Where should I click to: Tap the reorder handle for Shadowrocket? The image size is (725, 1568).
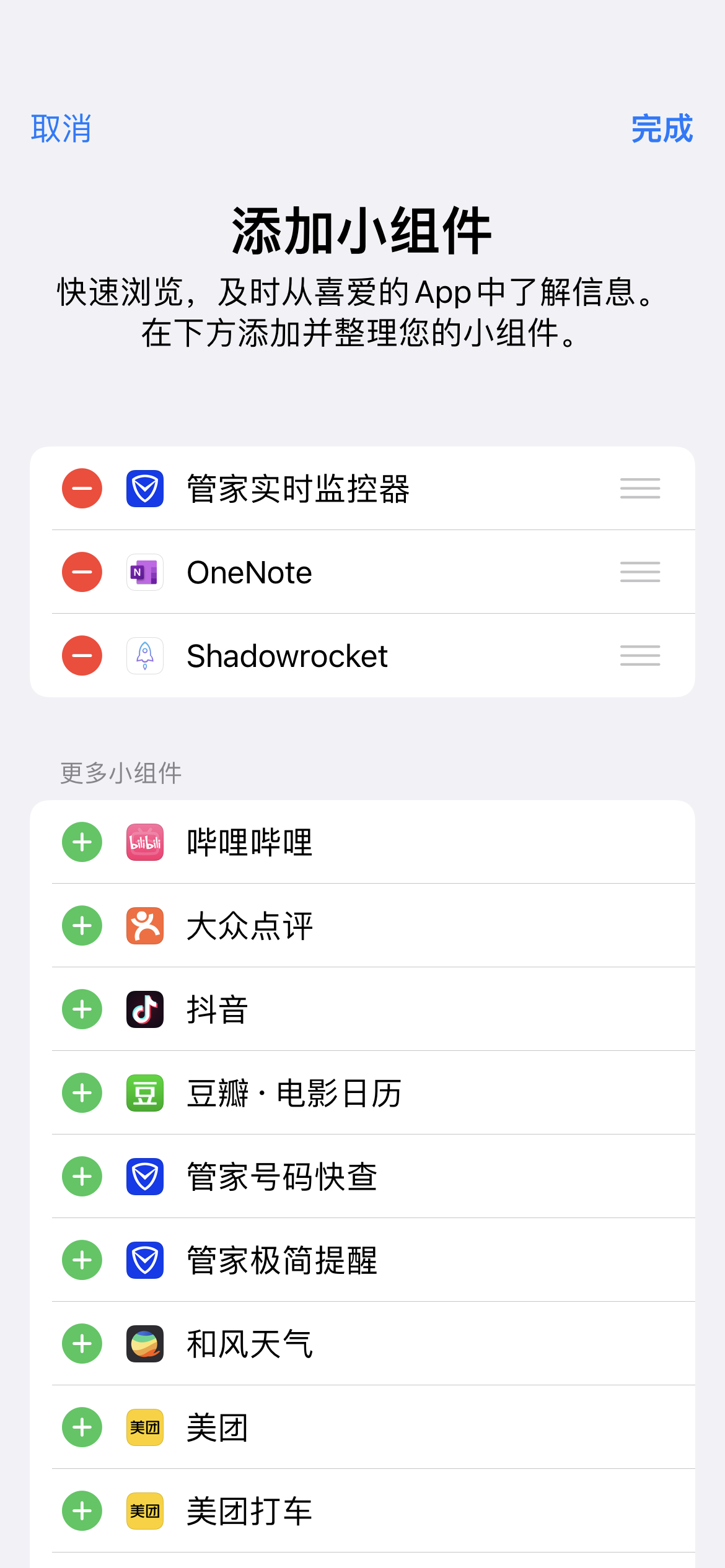click(x=640, y=655)
